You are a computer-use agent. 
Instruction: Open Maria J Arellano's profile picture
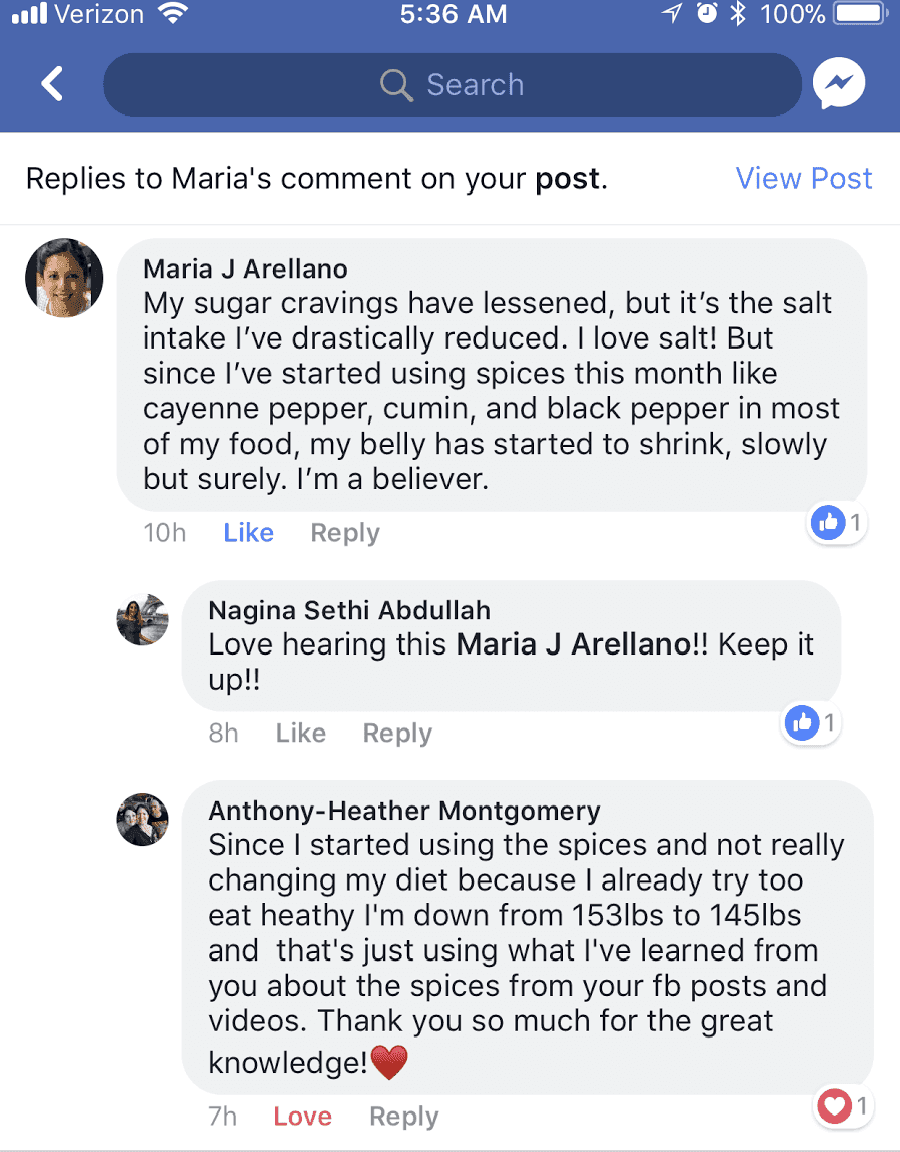tap(64, 277)
